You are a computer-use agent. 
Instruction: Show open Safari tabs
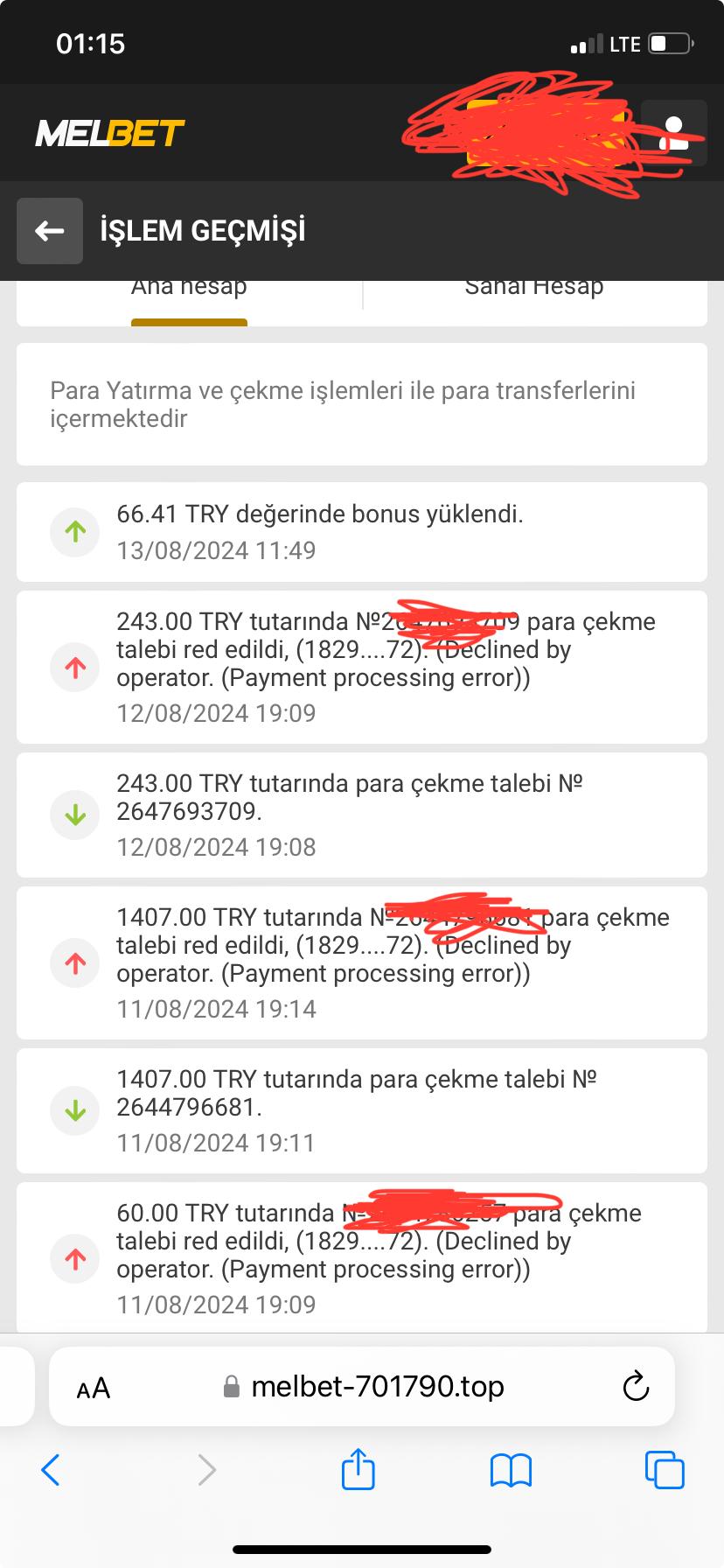tap(665, 1470)
